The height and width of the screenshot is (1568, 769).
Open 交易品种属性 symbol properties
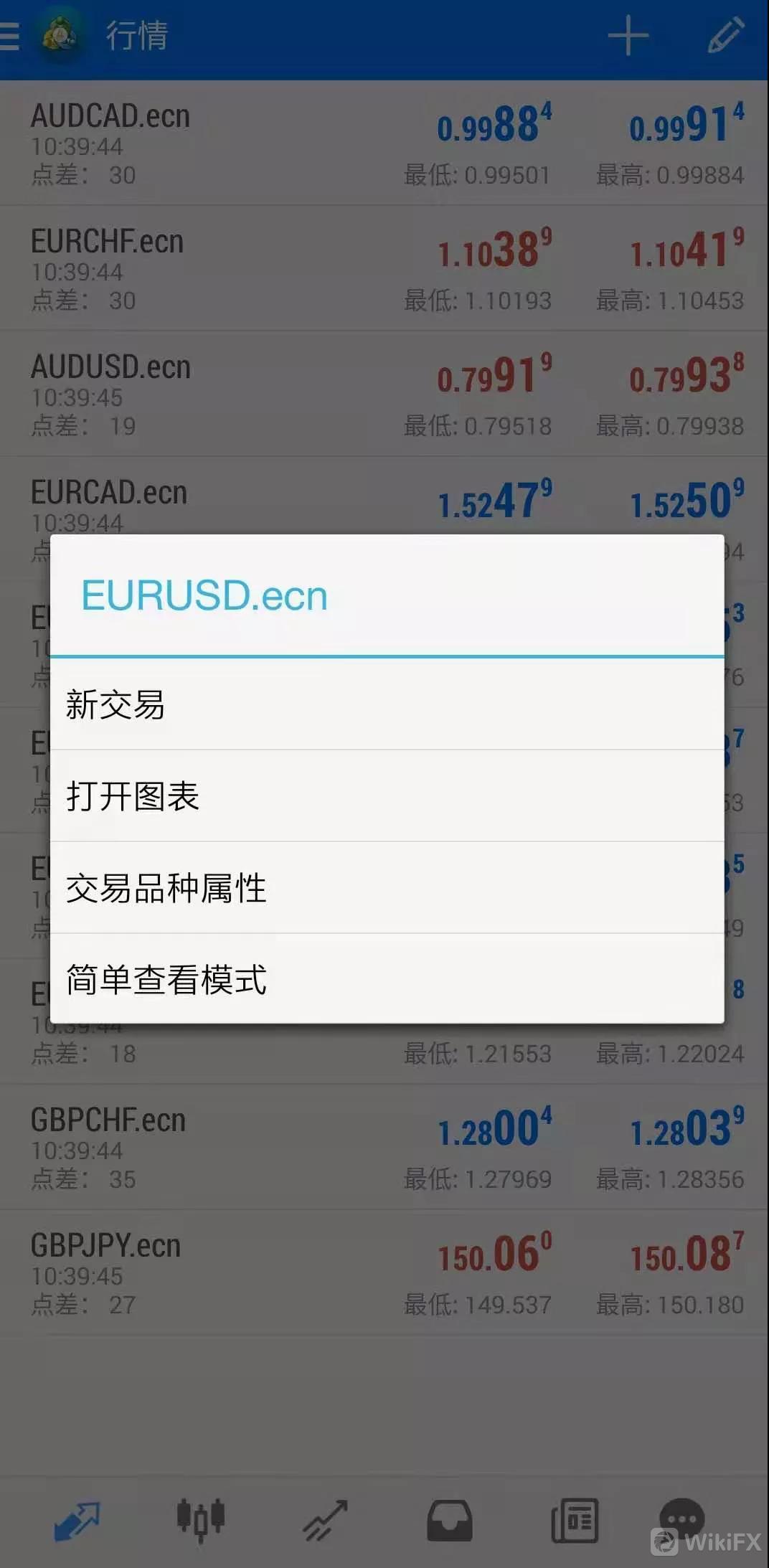click(x=386, y=888)
